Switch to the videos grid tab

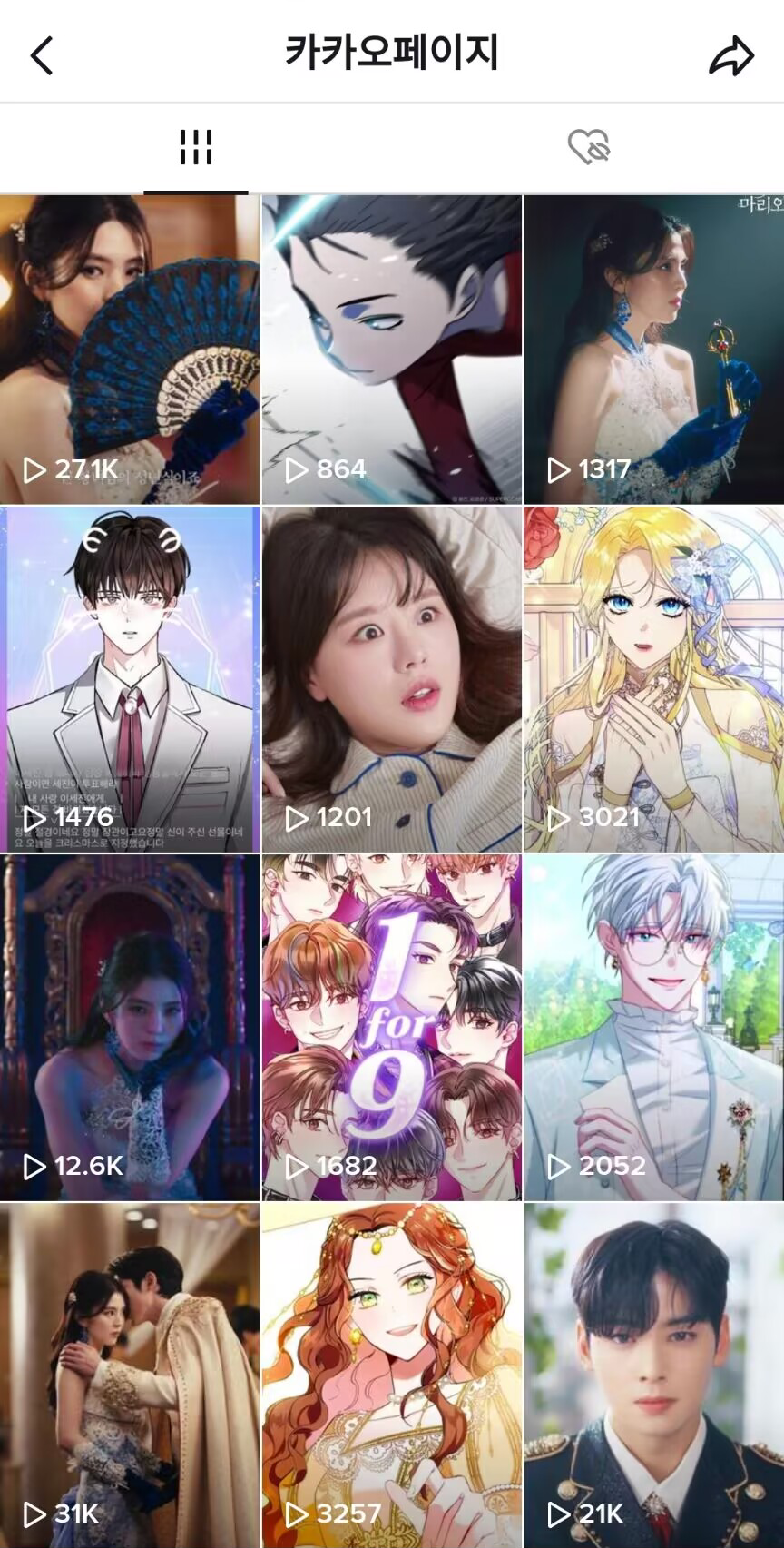195,147
